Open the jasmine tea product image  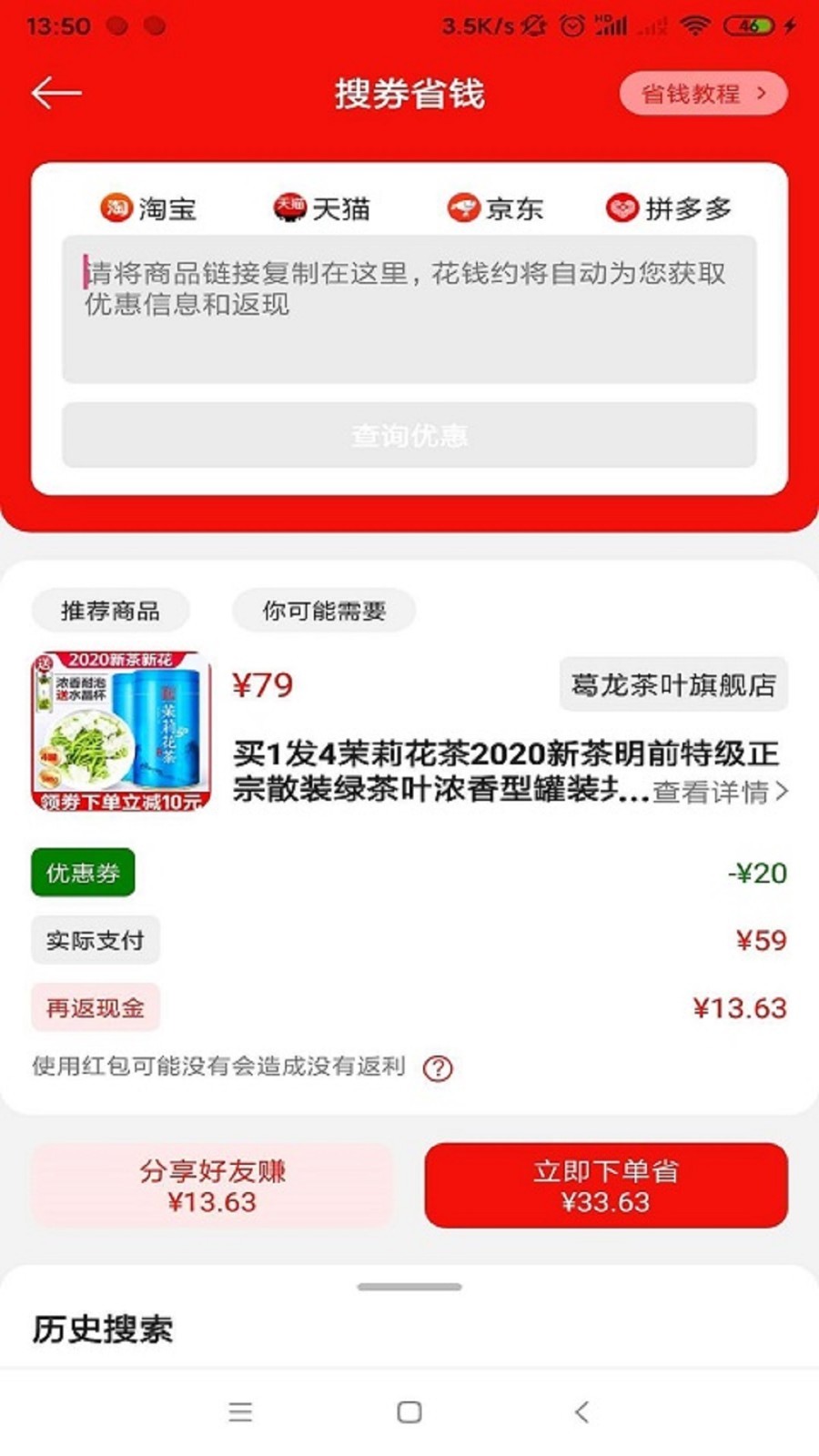[121, 731]
